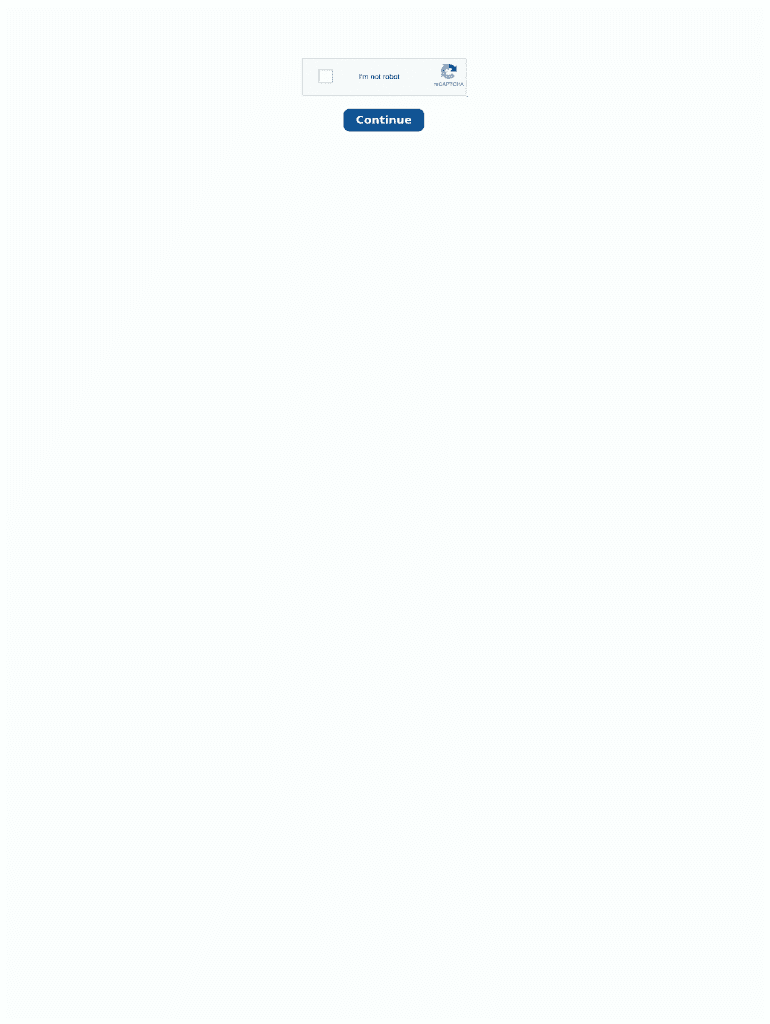Click inside the reCAPTCHA widget frame
This screenshot has height=1024, width=770.
(384, 76)
